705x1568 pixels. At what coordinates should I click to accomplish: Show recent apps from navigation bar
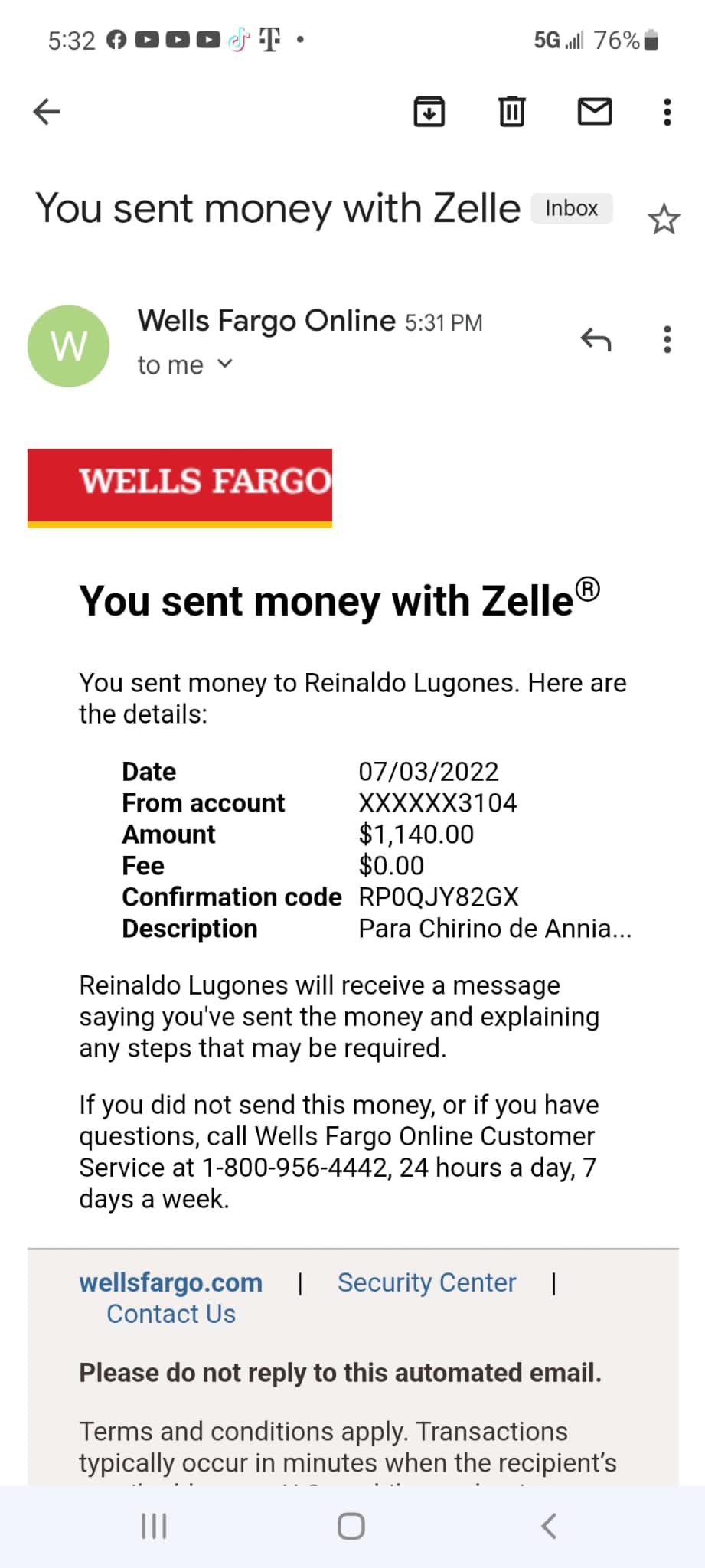coord(154,1526)
